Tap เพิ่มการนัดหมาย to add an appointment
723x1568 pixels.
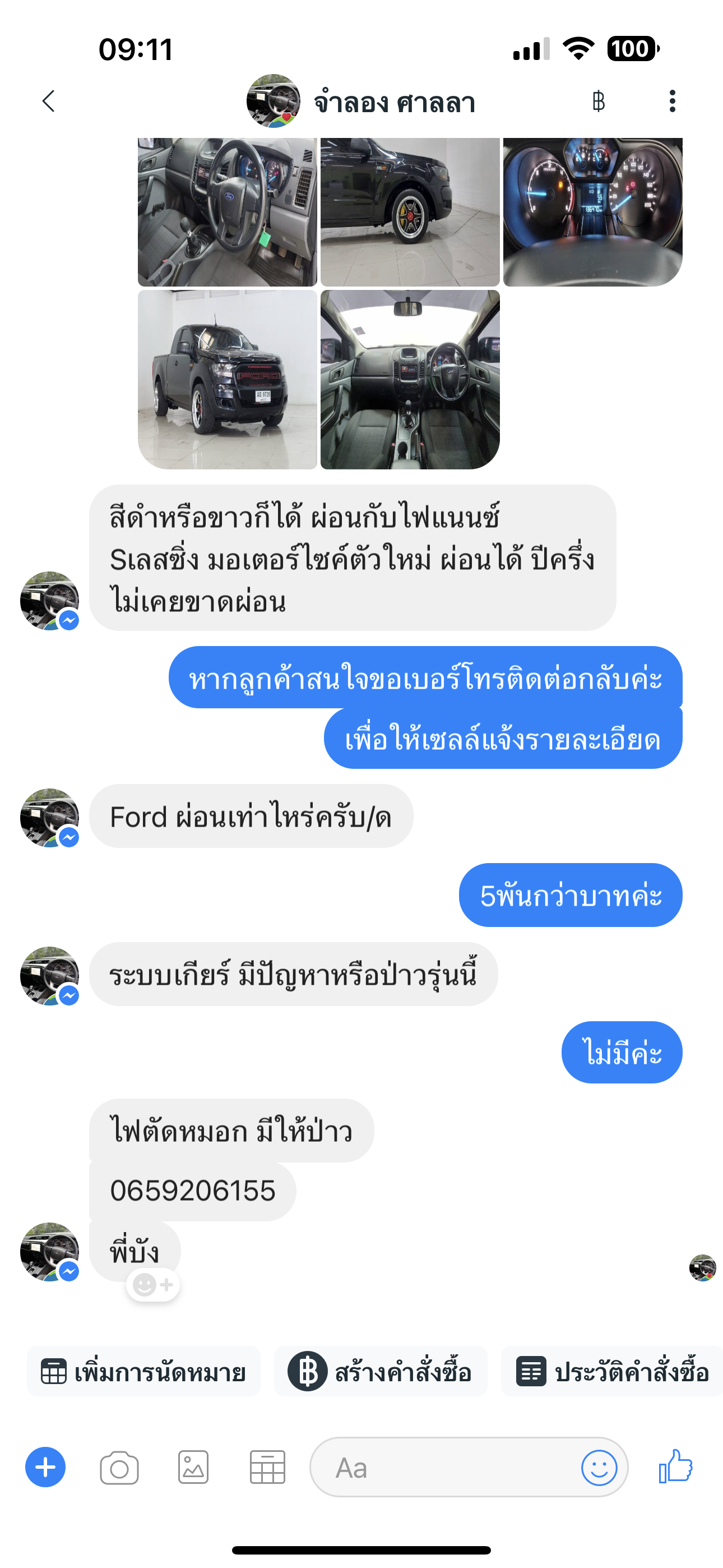click(143, 1372)
